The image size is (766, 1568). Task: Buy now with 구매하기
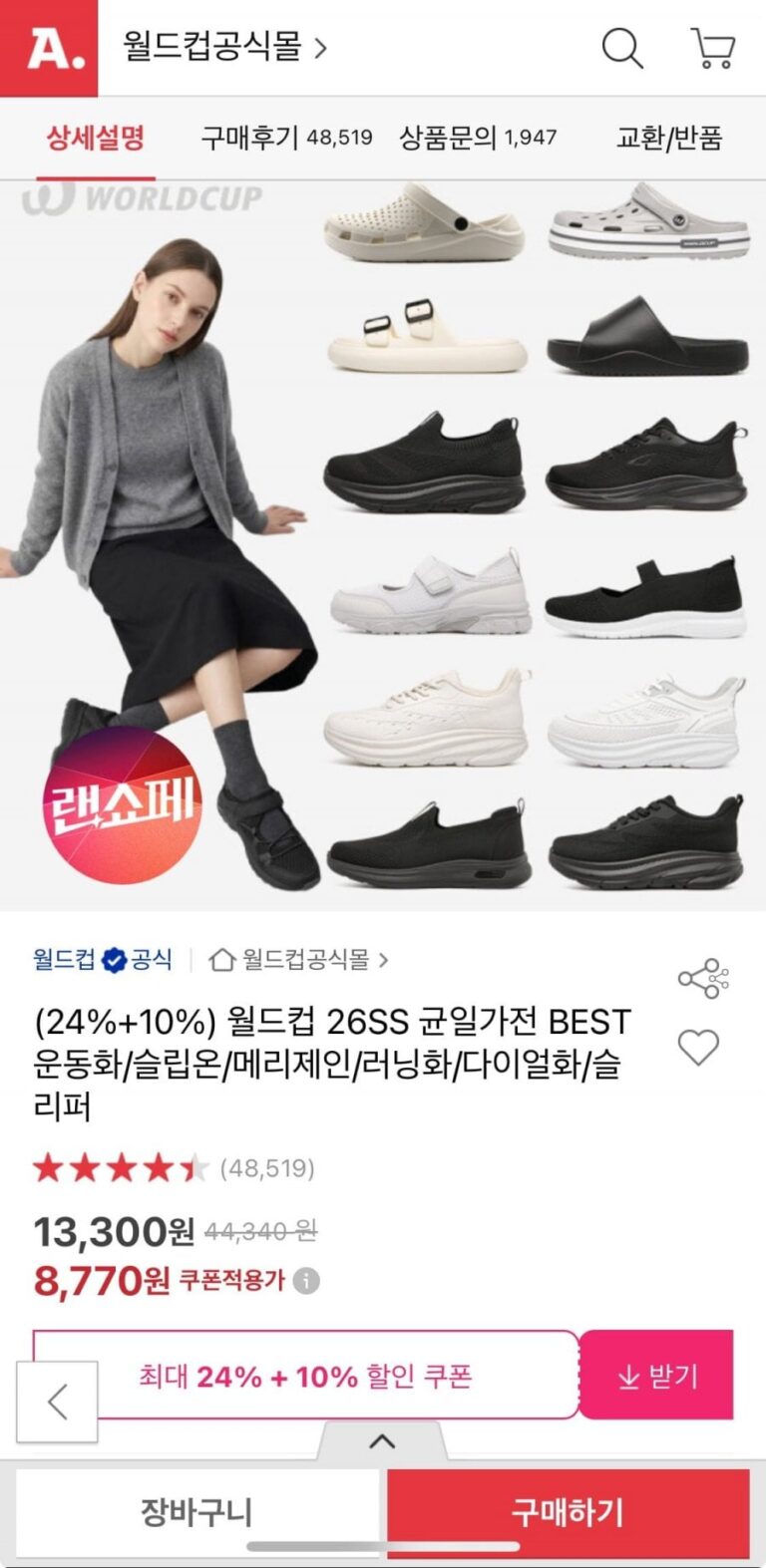[568, 1512]
